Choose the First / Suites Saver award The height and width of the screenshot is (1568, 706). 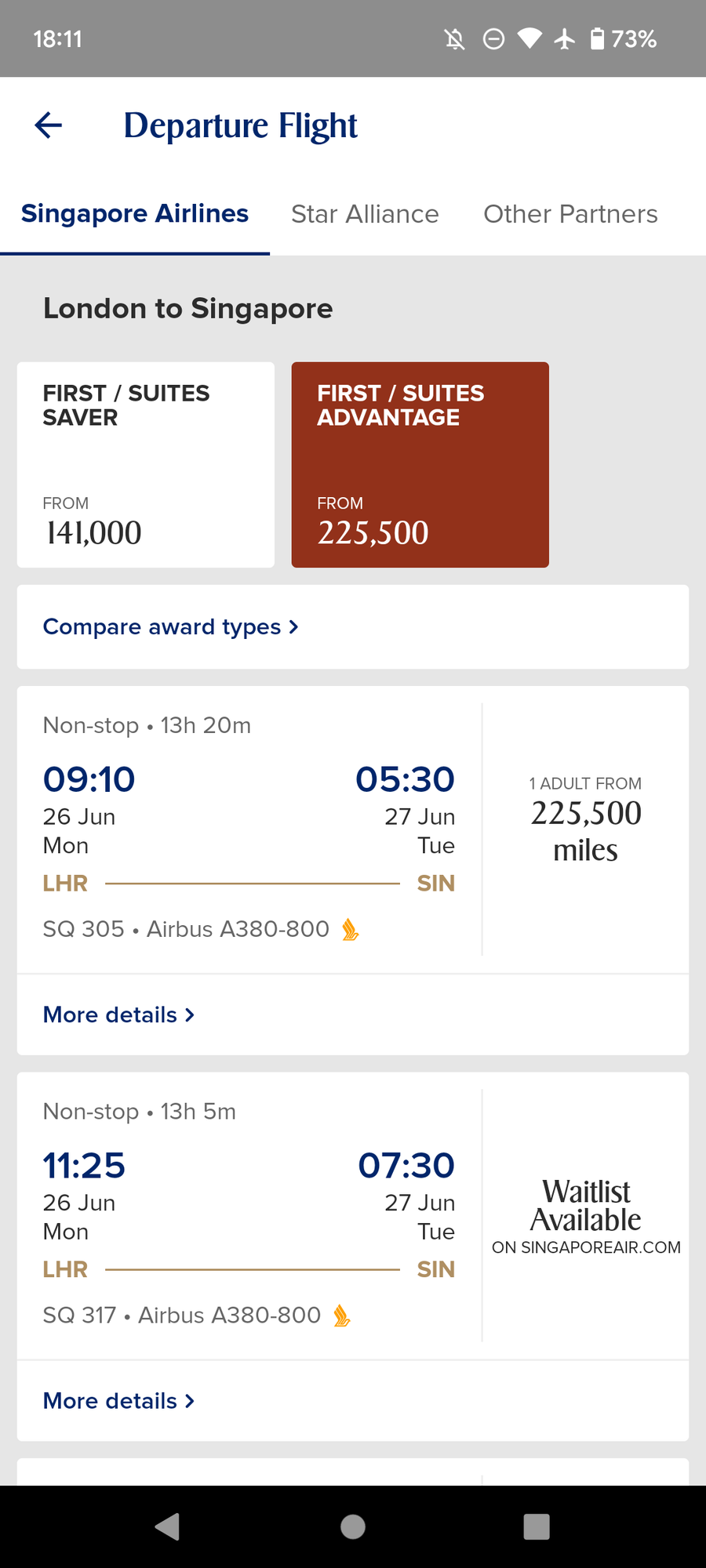[146, 465]
